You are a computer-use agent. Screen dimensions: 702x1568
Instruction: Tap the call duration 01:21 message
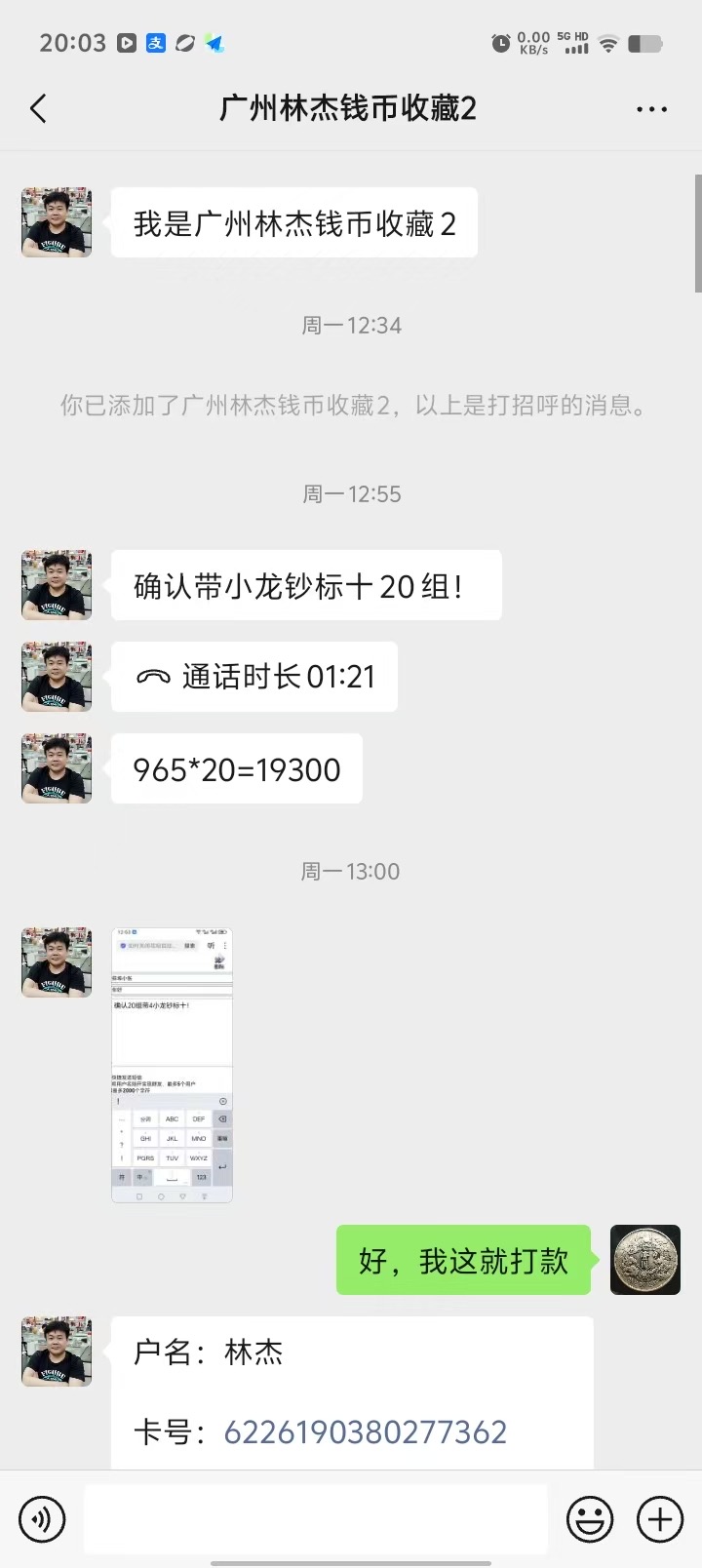coord(254,677)
